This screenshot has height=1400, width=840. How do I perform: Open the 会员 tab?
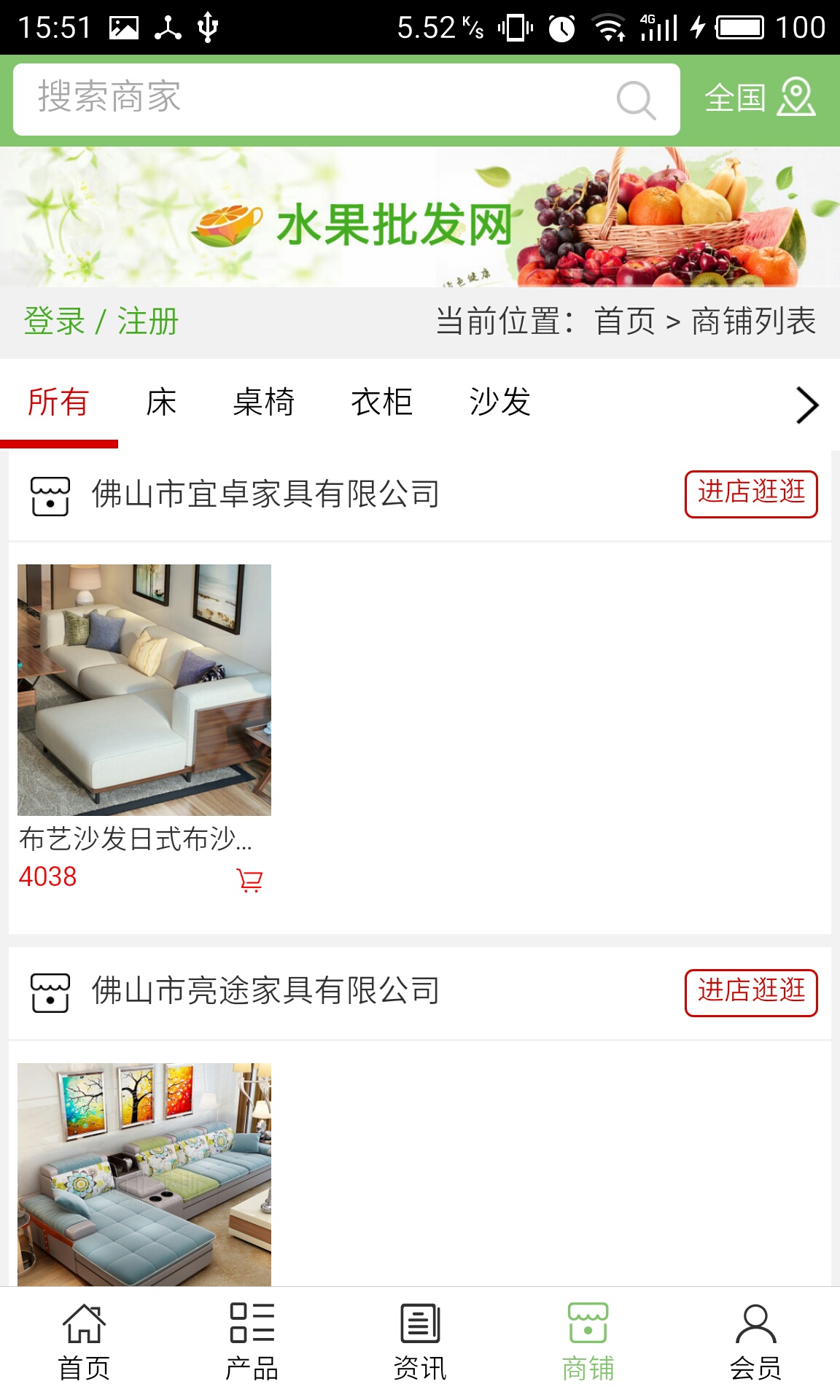coord(755,1342)
